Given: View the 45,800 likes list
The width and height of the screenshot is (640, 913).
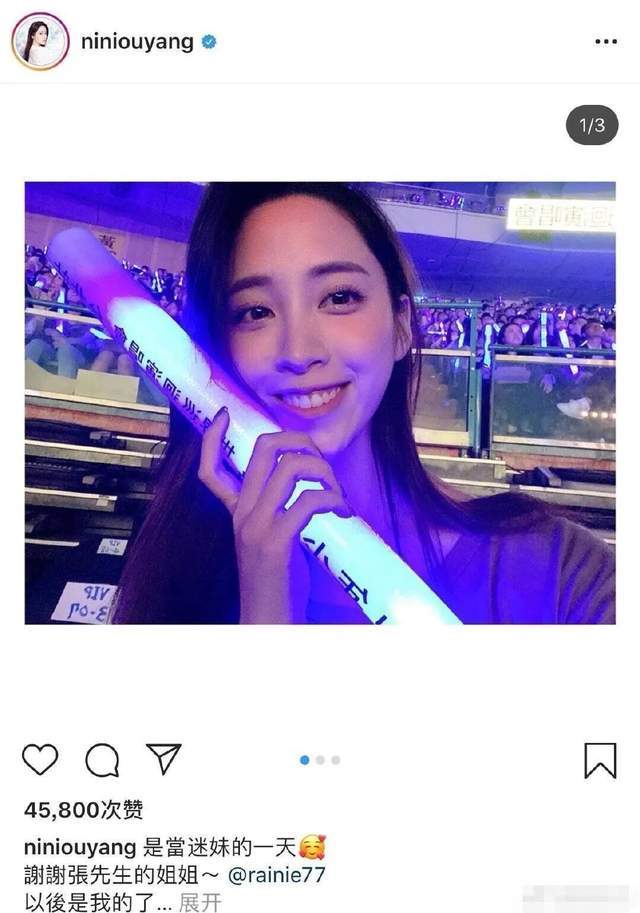Looking at the screenshot, I should pyautogui.click(x=84, y=810).
